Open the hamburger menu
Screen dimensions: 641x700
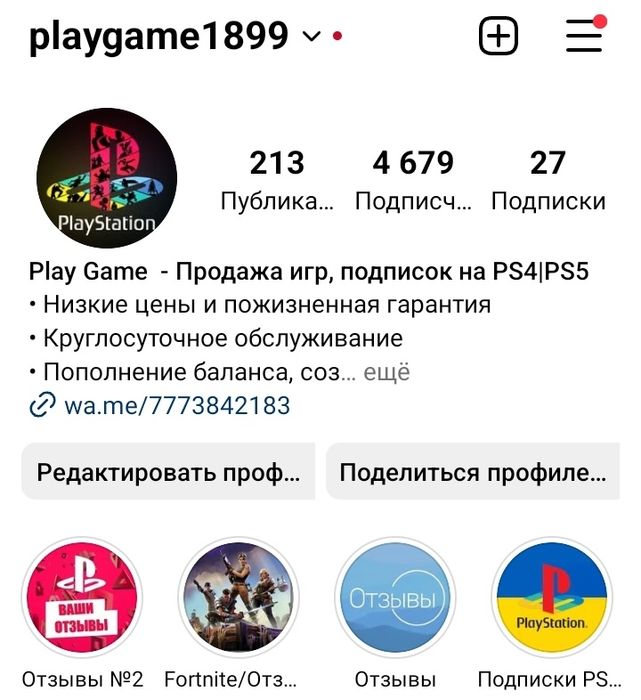click(x=584, y=37)
